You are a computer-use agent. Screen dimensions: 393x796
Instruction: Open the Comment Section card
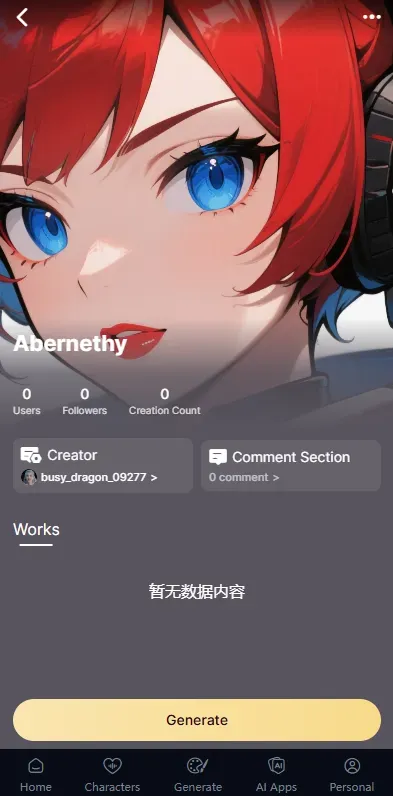pyautogui.click(x=291, y=466)
